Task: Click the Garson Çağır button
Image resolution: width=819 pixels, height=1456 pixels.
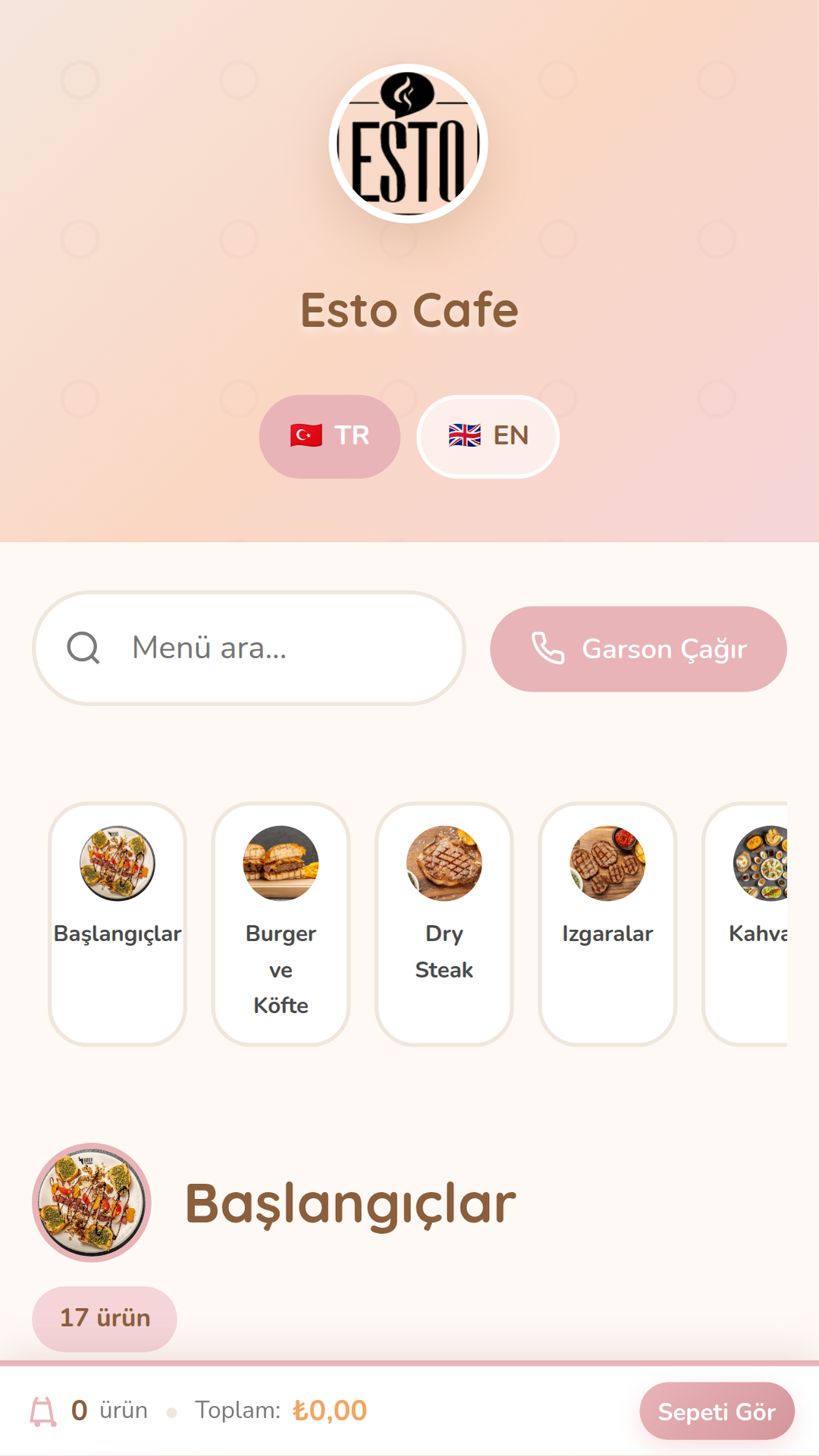Action: (x=639, y=649)
